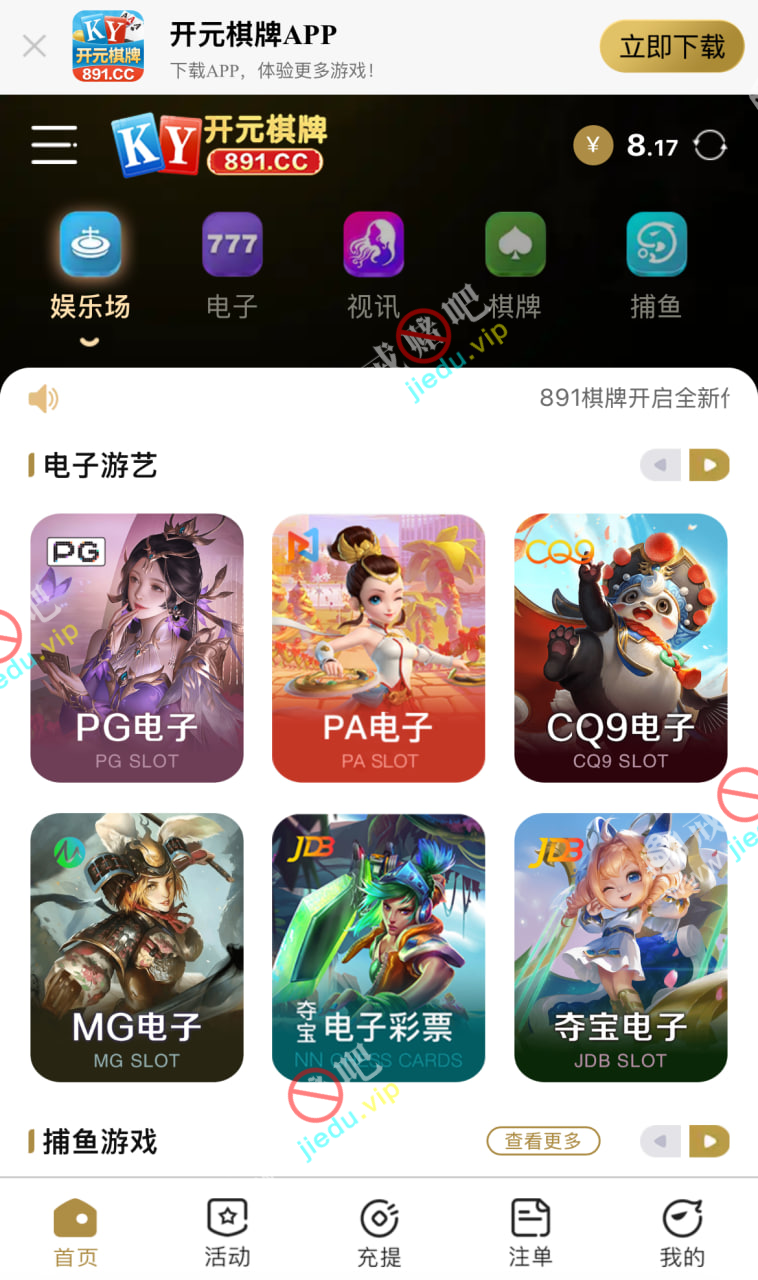
Task: Tap 查看更多 for fishing games
Action: pyautogui.click(x=543, y=1141)
